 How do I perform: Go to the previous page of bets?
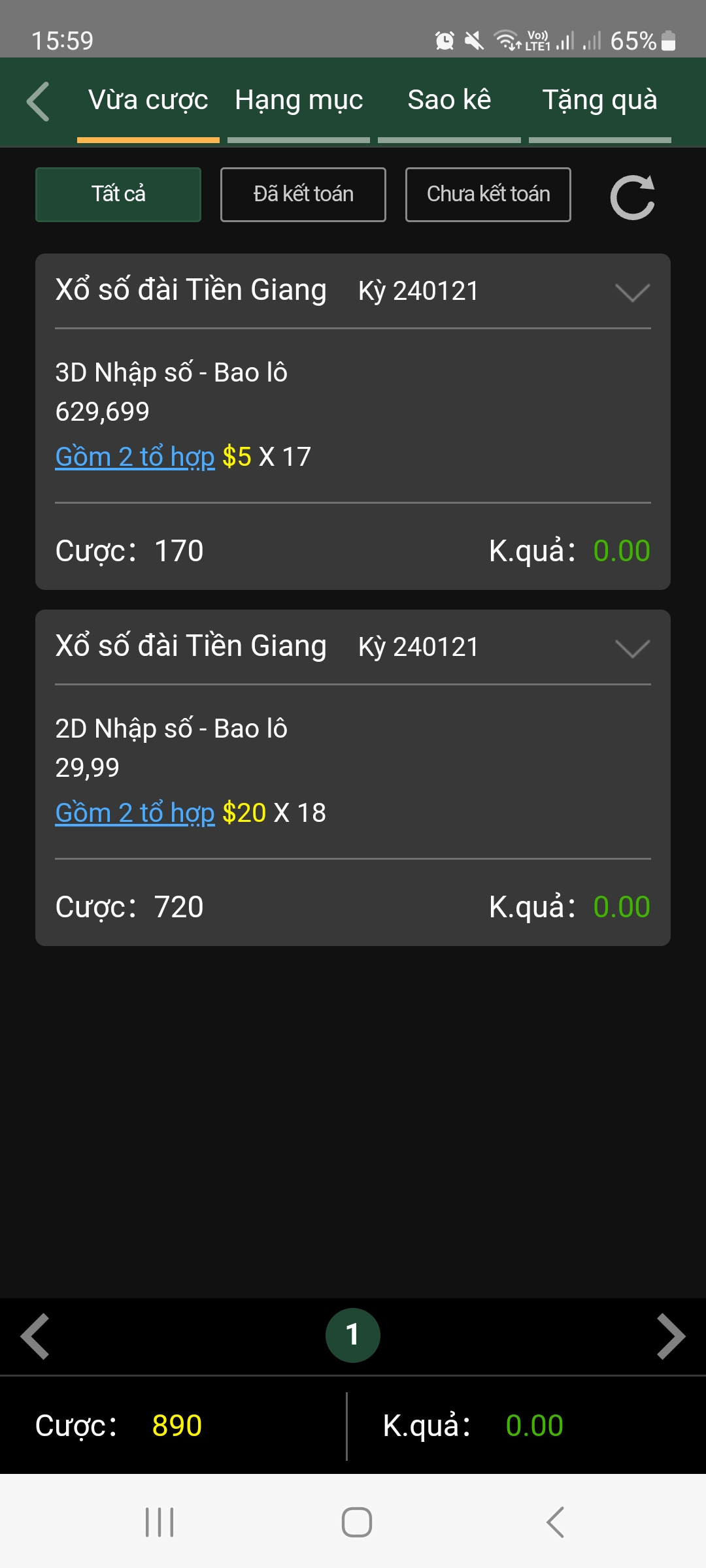[35, 1336]
